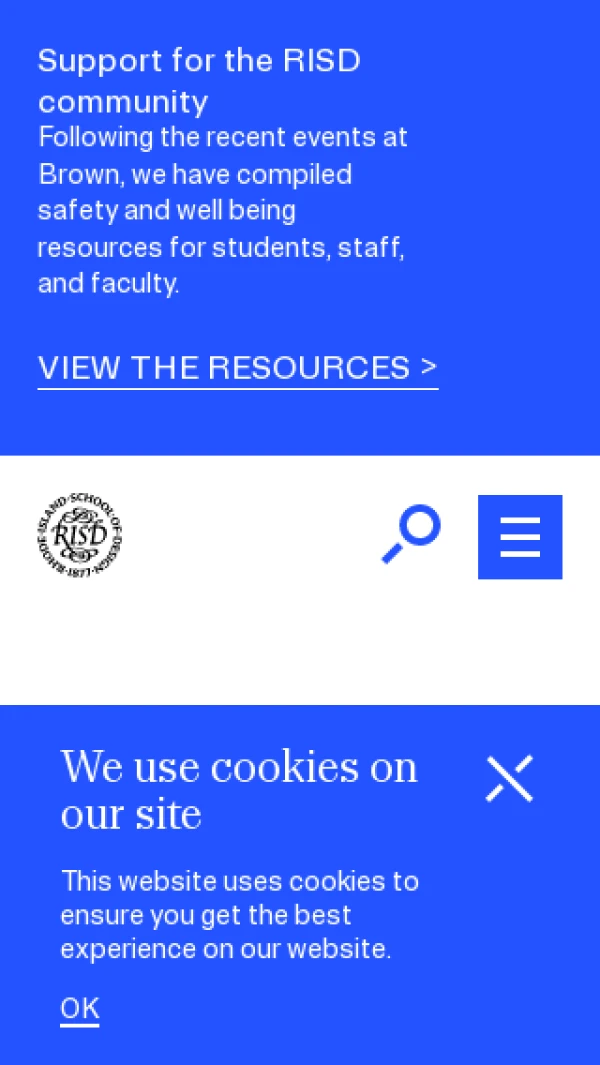Go to the RISD home page logo

(x=78, y=535)
